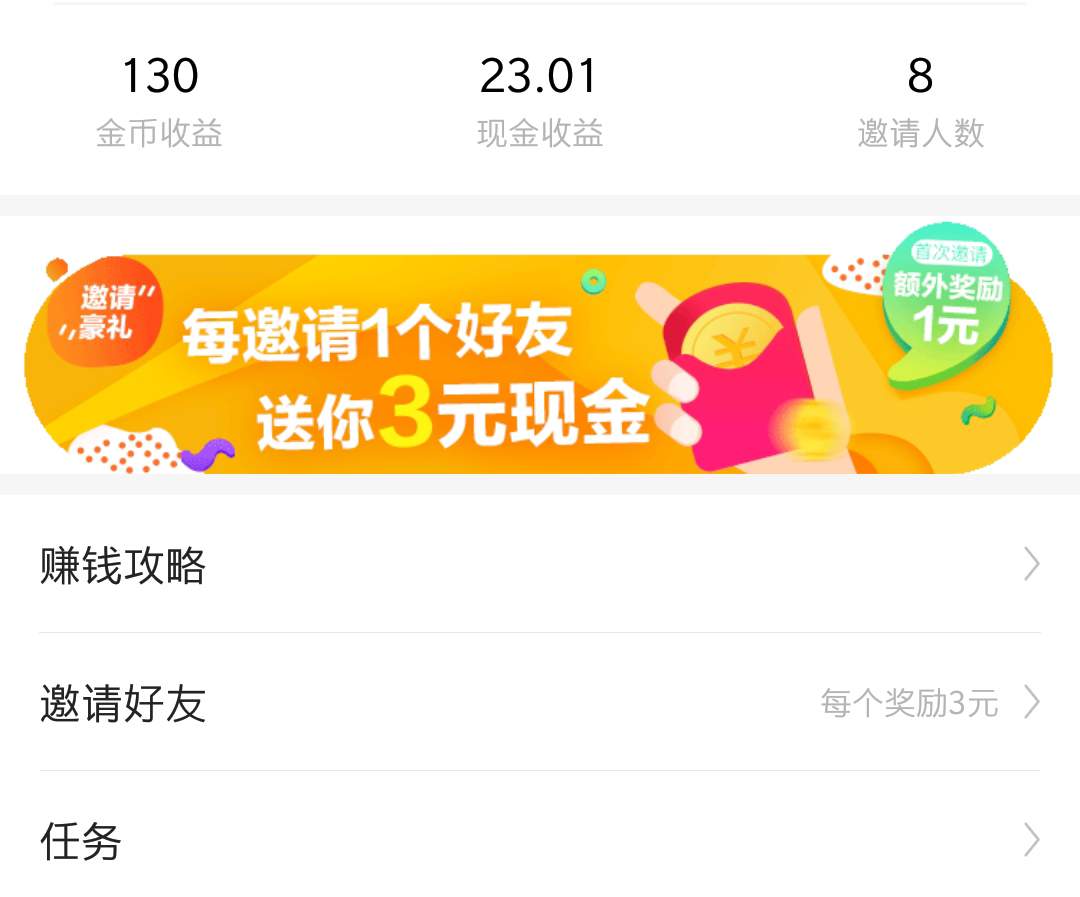View 现金收益 details

[x=539, y=102]
